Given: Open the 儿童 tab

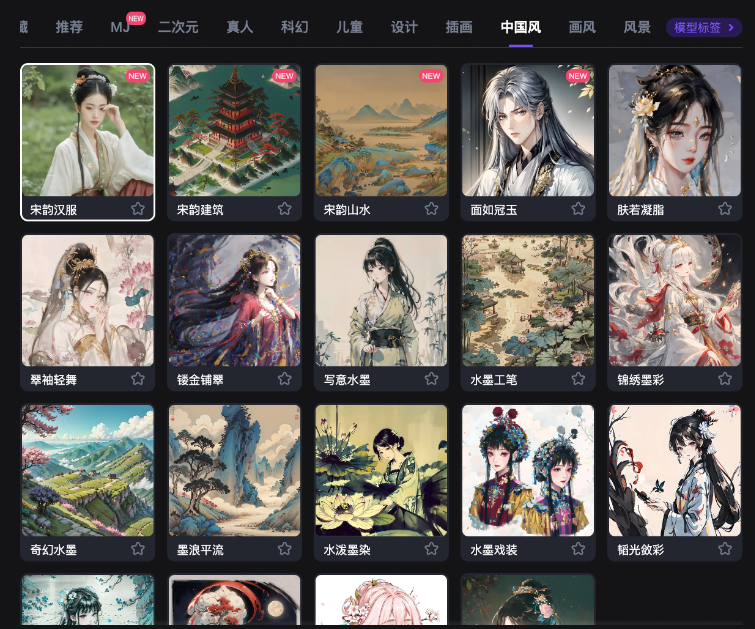Looking at the screenshot, I should 350,27.
